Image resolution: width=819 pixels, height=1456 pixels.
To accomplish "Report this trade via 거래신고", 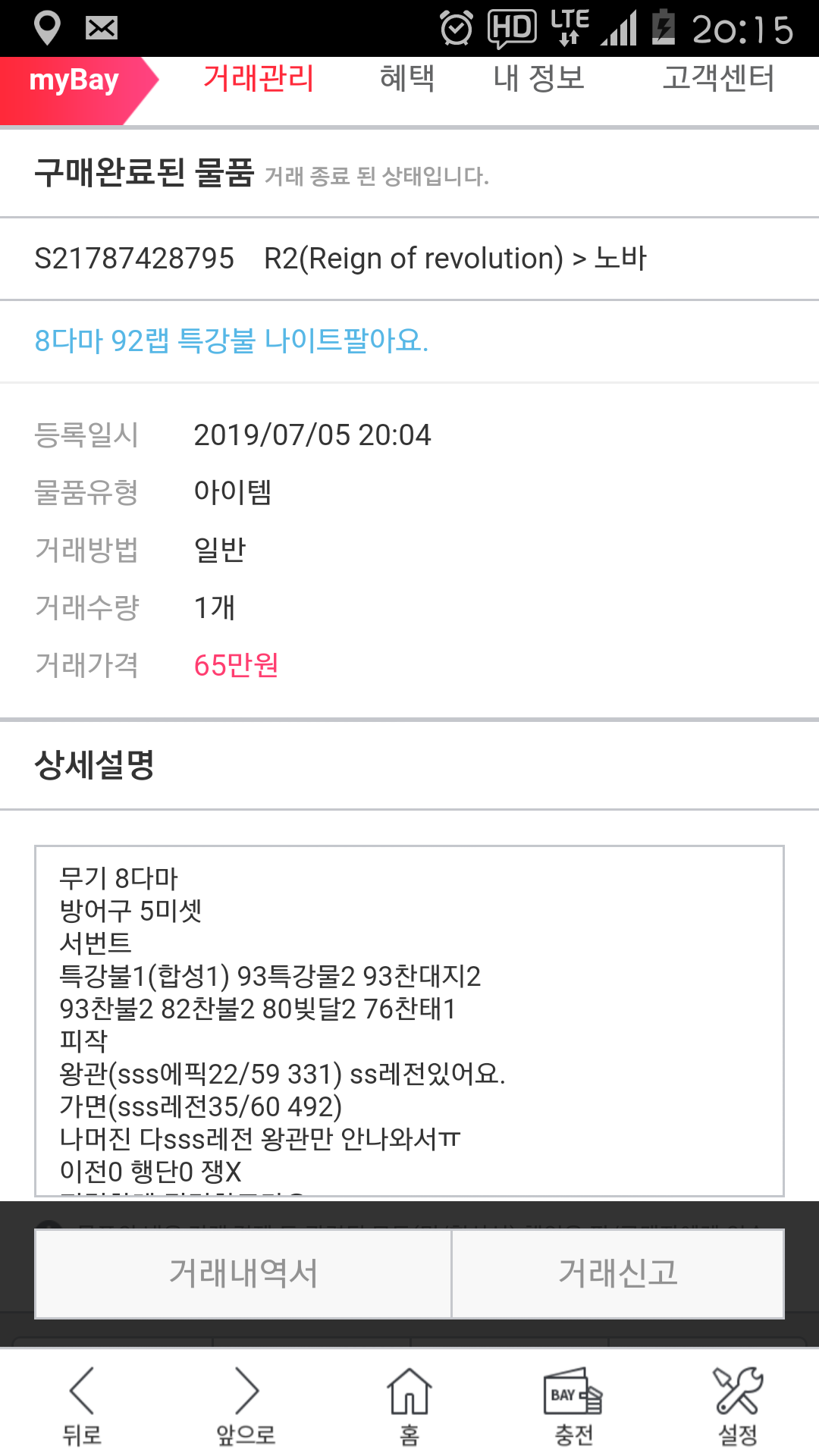I will [x=617, y=1273].
